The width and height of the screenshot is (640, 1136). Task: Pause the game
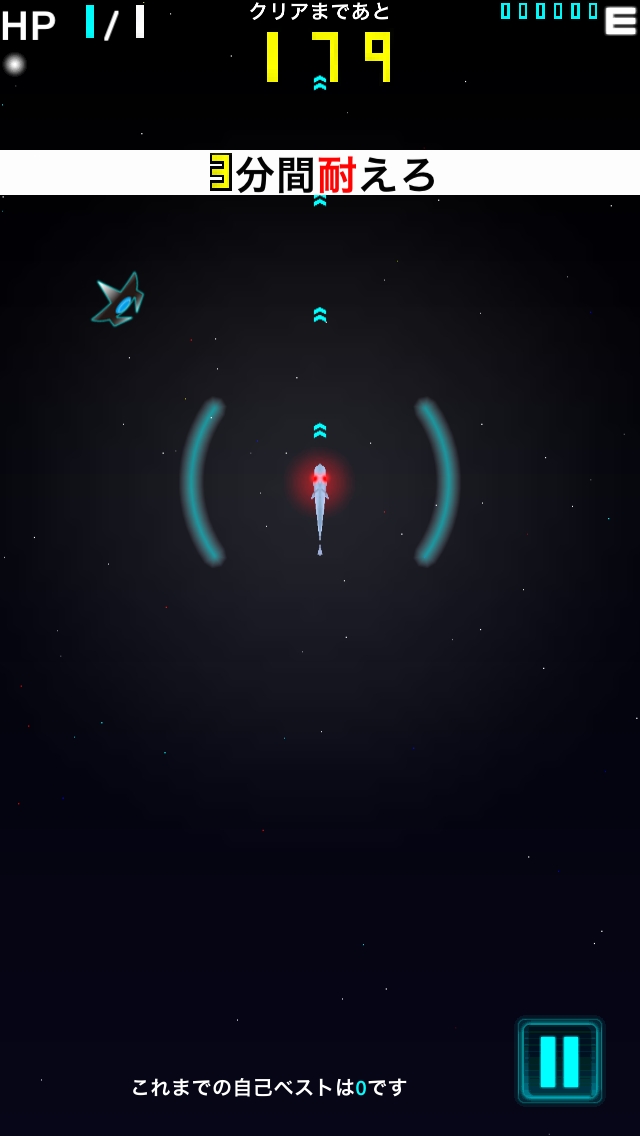point(559,1061)
